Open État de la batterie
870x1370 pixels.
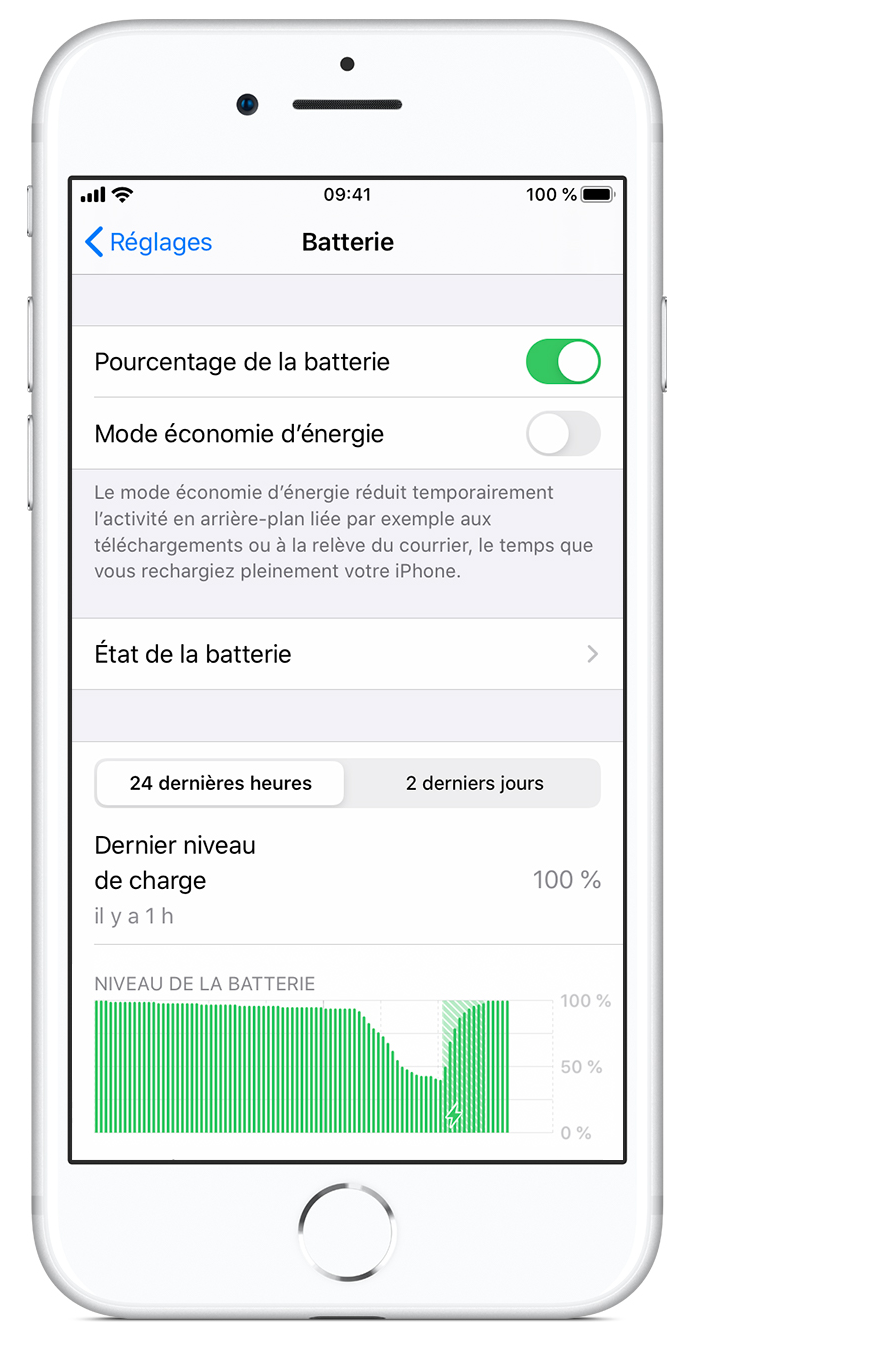coord(347,654)
